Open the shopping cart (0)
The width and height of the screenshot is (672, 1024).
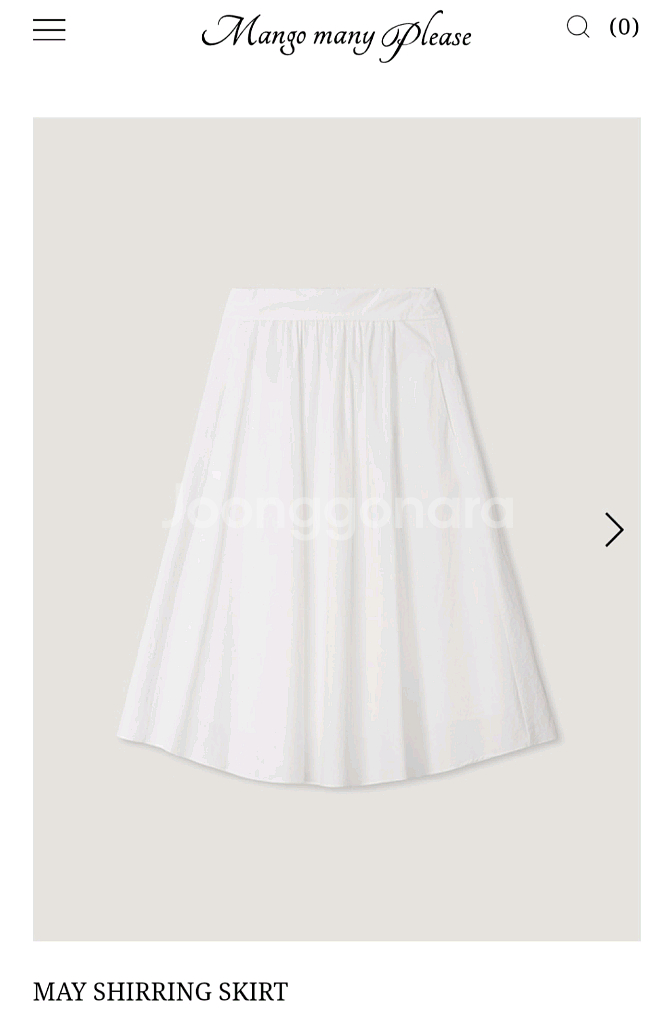tap(624, 27)
